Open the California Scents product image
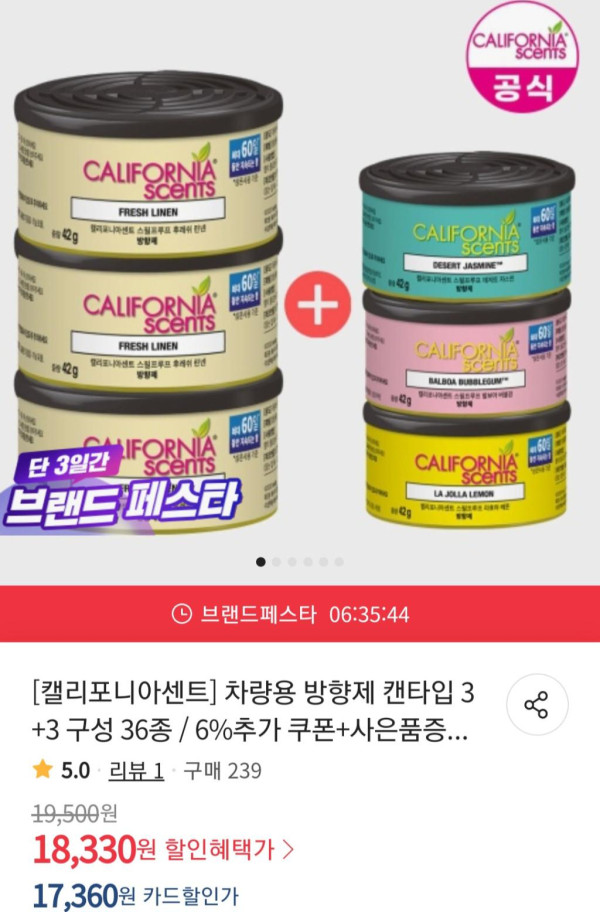 click(x=300, y=290)
